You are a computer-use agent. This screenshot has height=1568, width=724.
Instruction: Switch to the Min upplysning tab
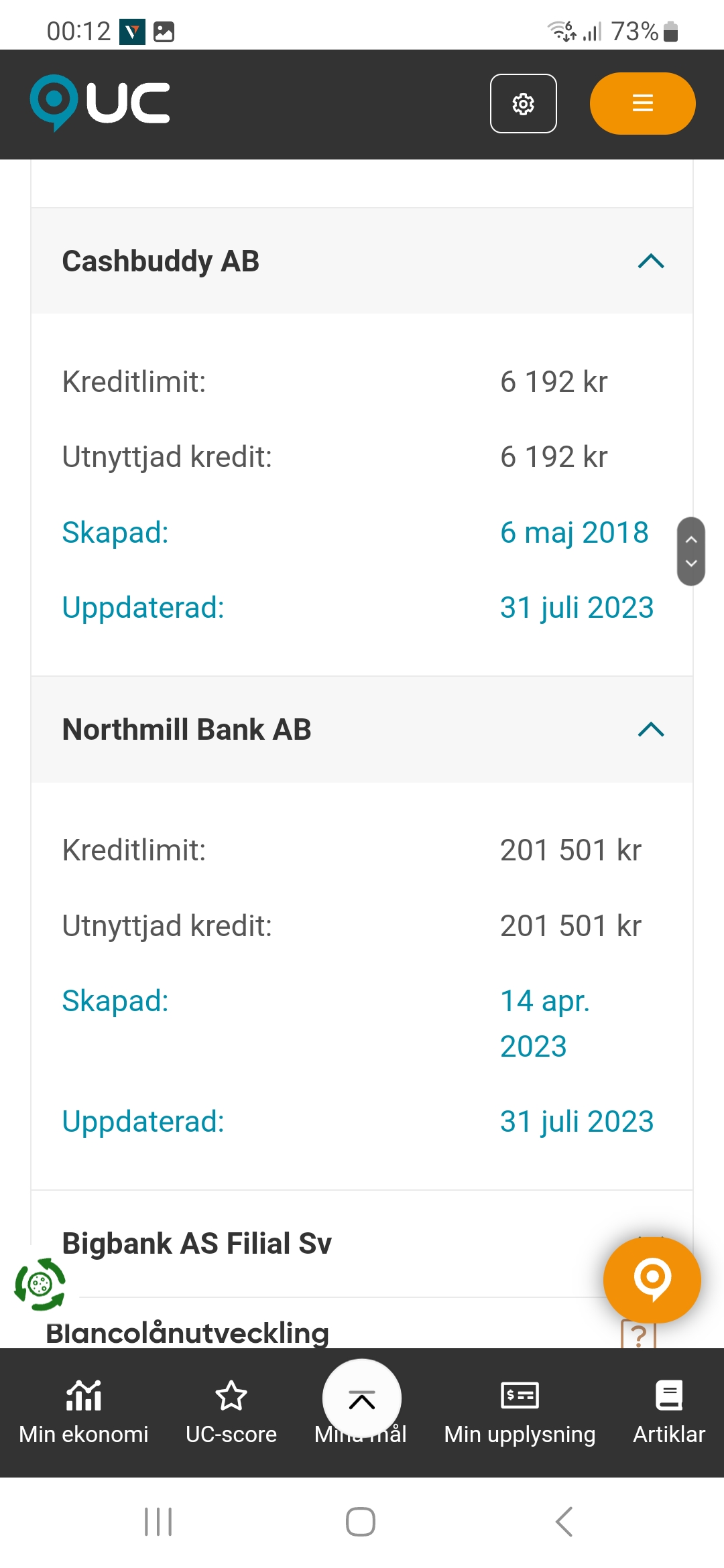point(520,1411)
